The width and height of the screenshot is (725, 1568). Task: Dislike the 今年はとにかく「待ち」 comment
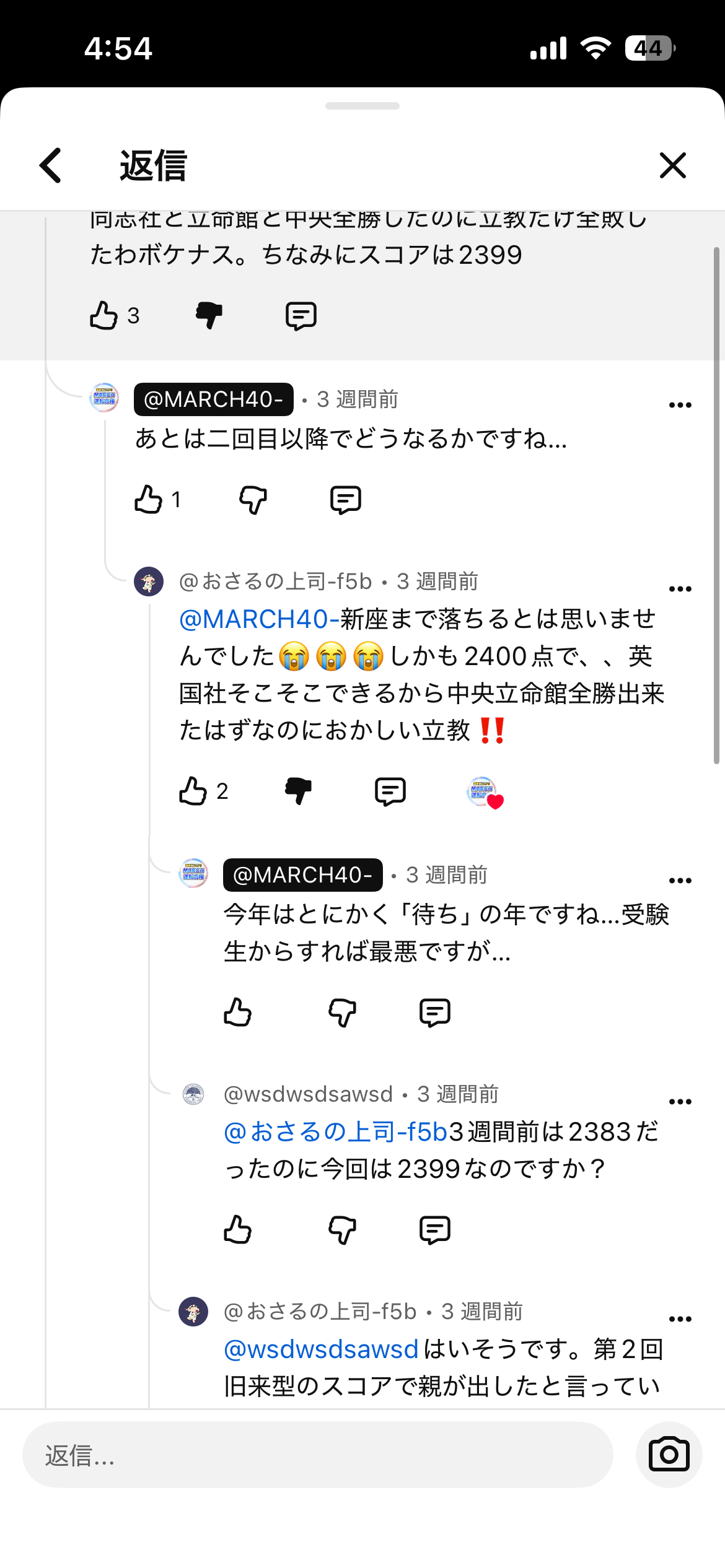coord(342,1013)
